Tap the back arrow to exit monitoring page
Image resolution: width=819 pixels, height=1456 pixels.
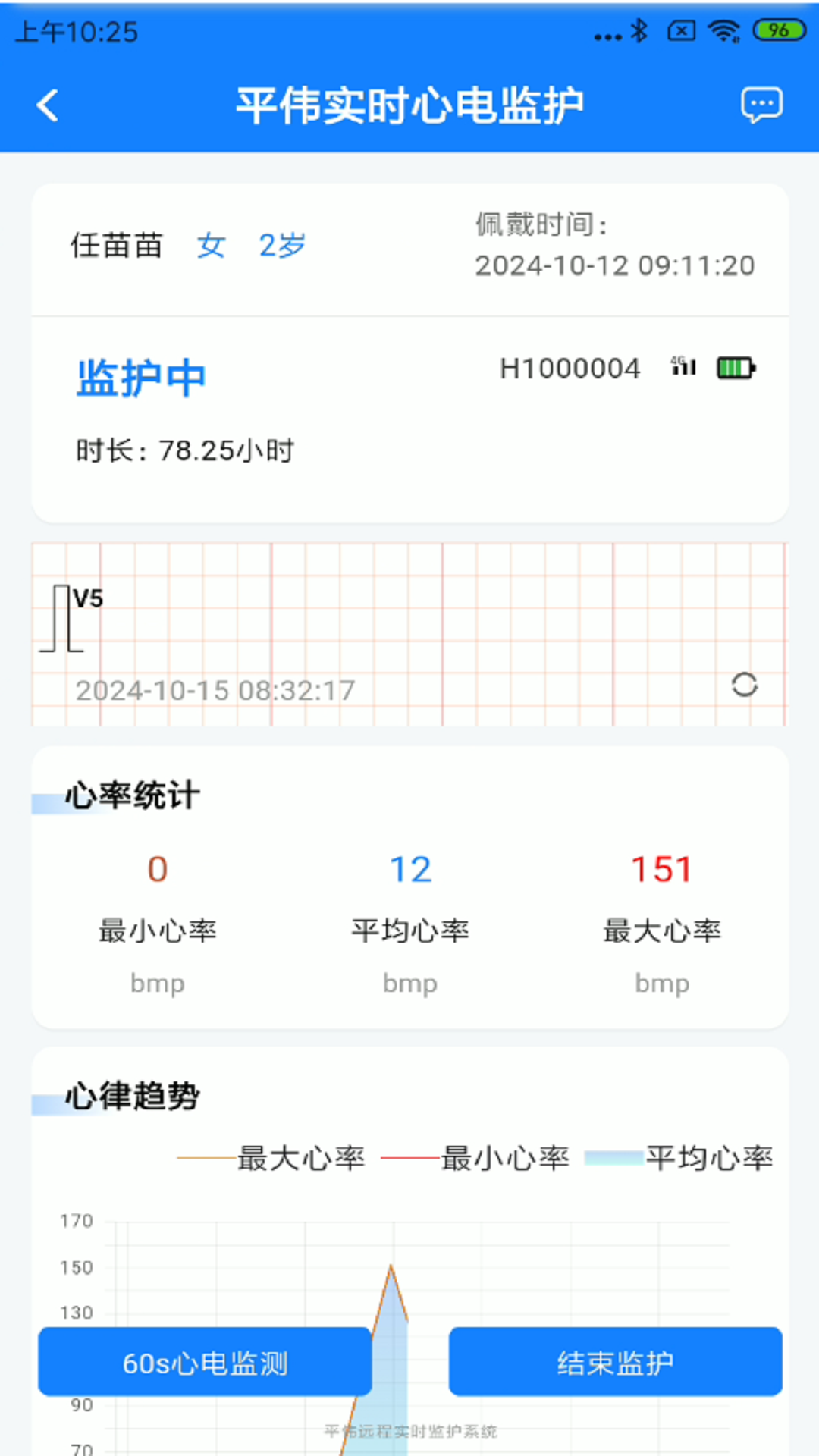pos(48,105)
